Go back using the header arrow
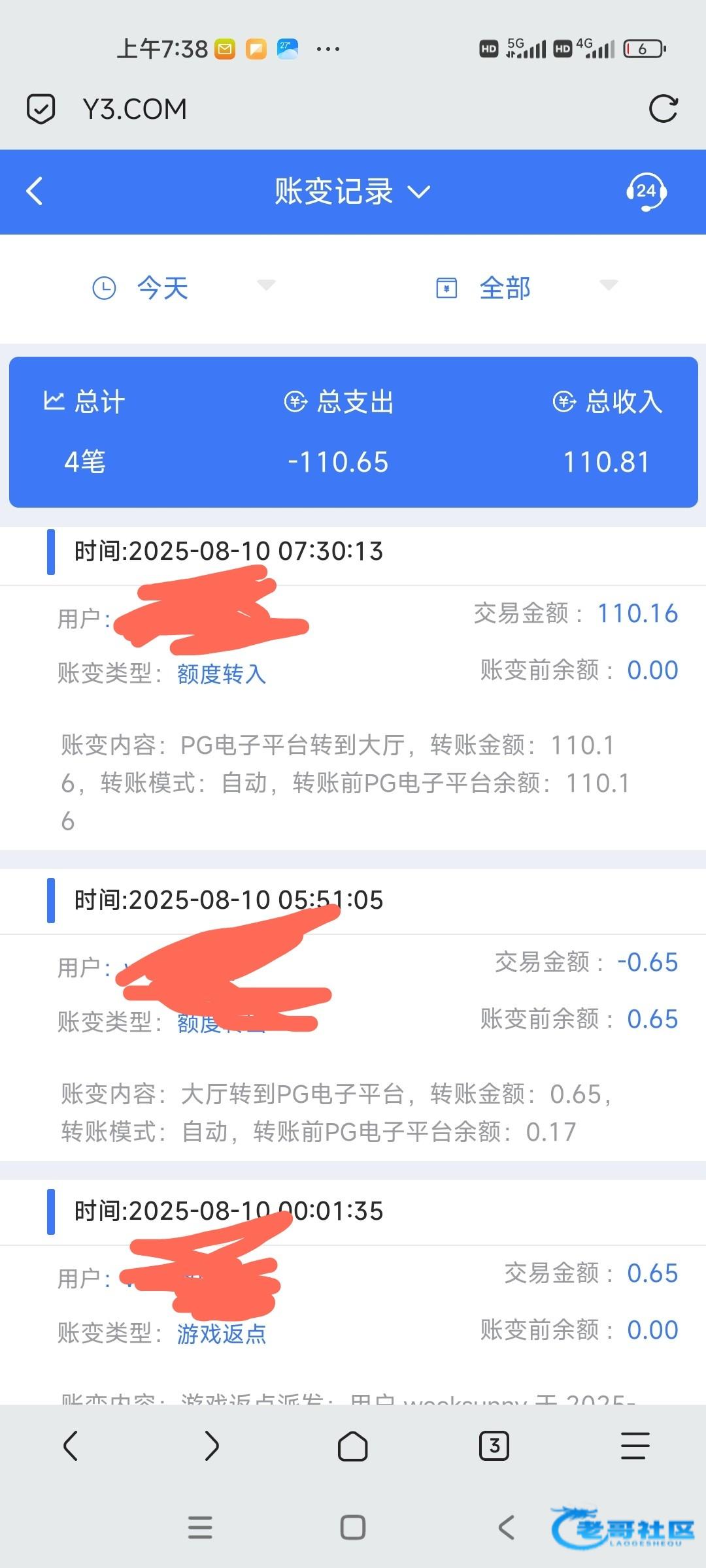The image size is (706, 1568). tap(35, 191)
